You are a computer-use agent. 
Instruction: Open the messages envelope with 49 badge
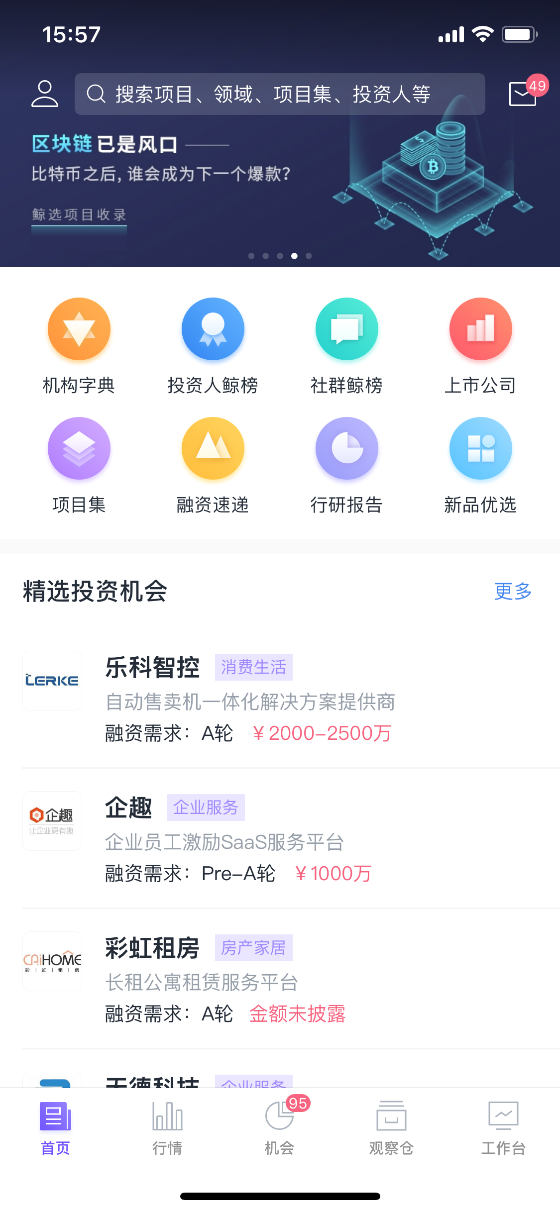coord(524,93)
